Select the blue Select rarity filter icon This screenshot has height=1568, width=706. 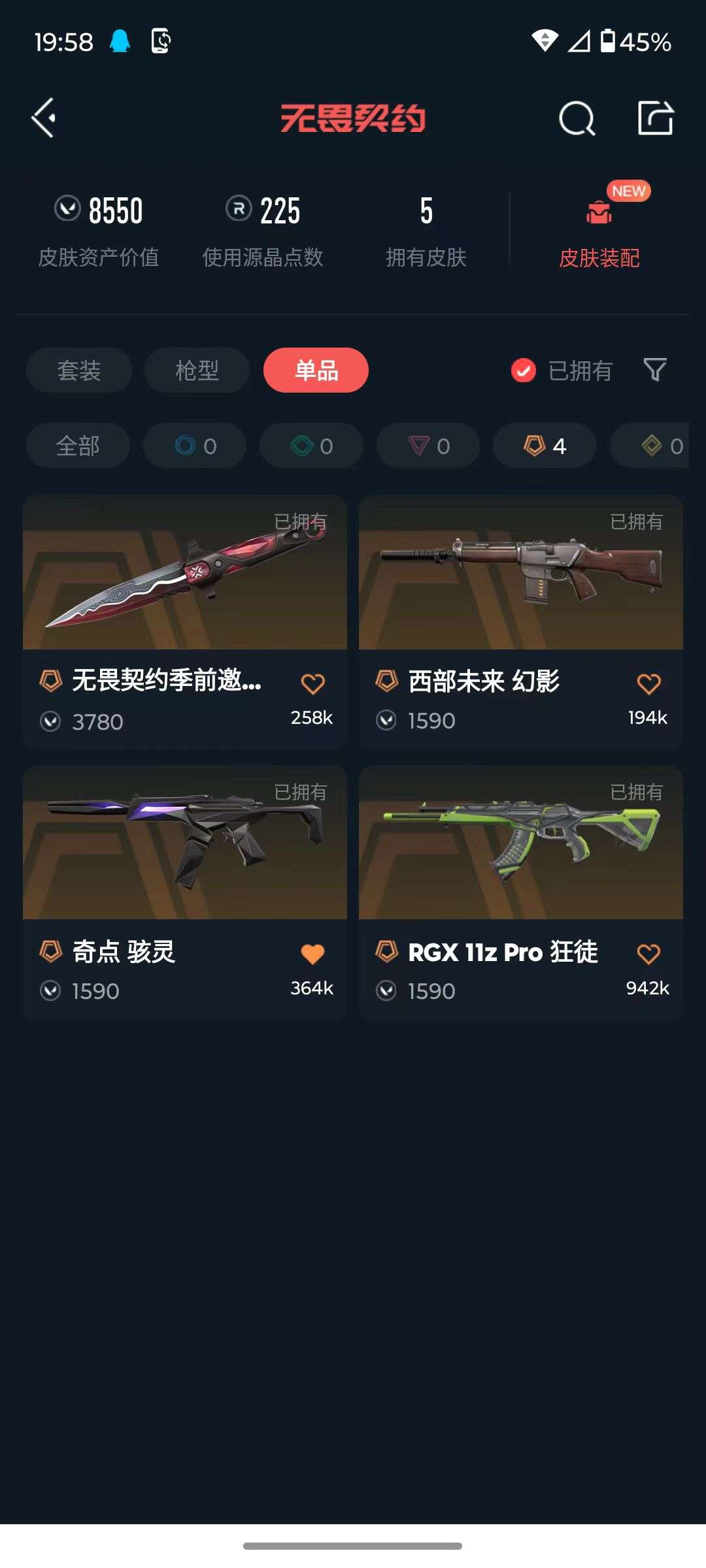[193, 445]
